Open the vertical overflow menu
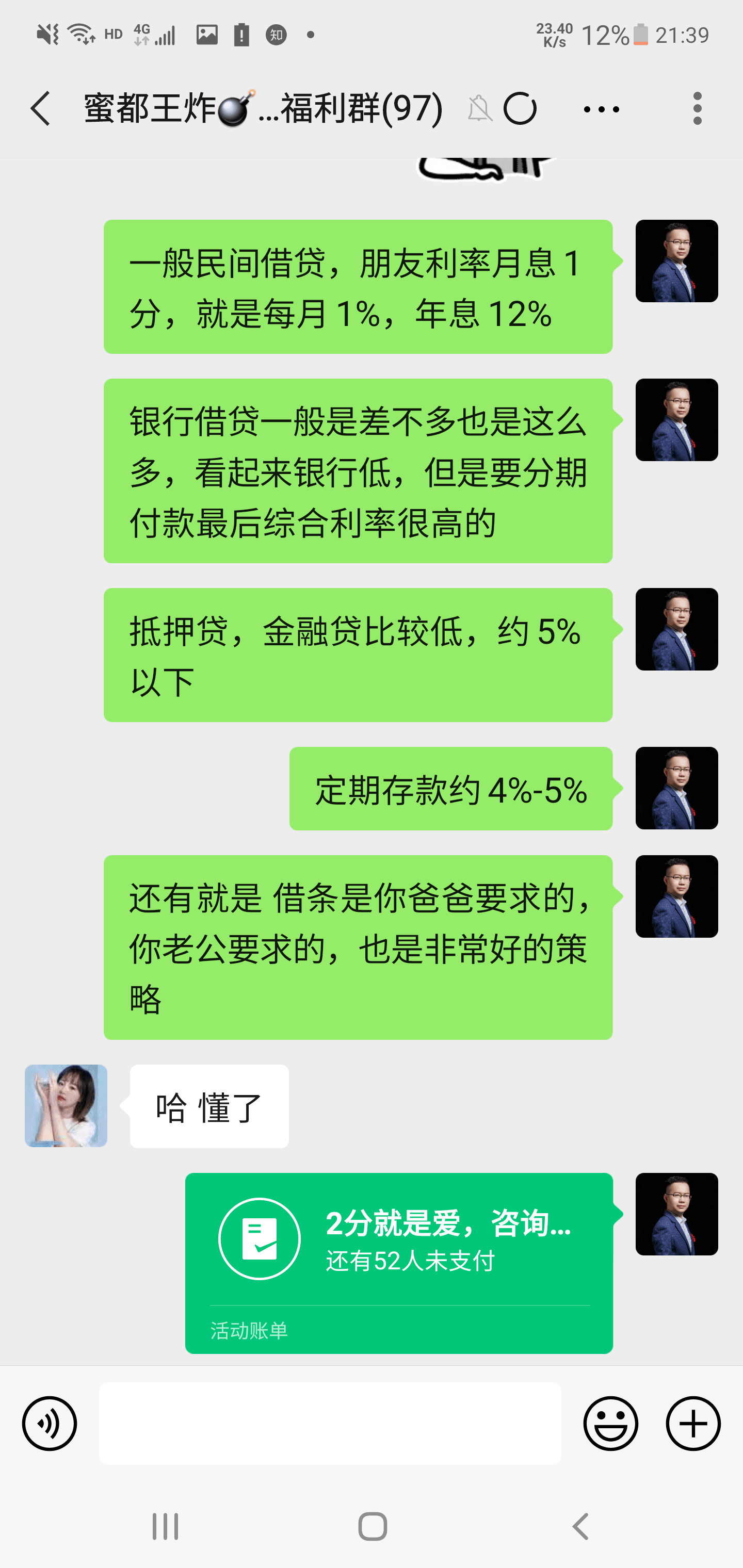 point(697,109)
